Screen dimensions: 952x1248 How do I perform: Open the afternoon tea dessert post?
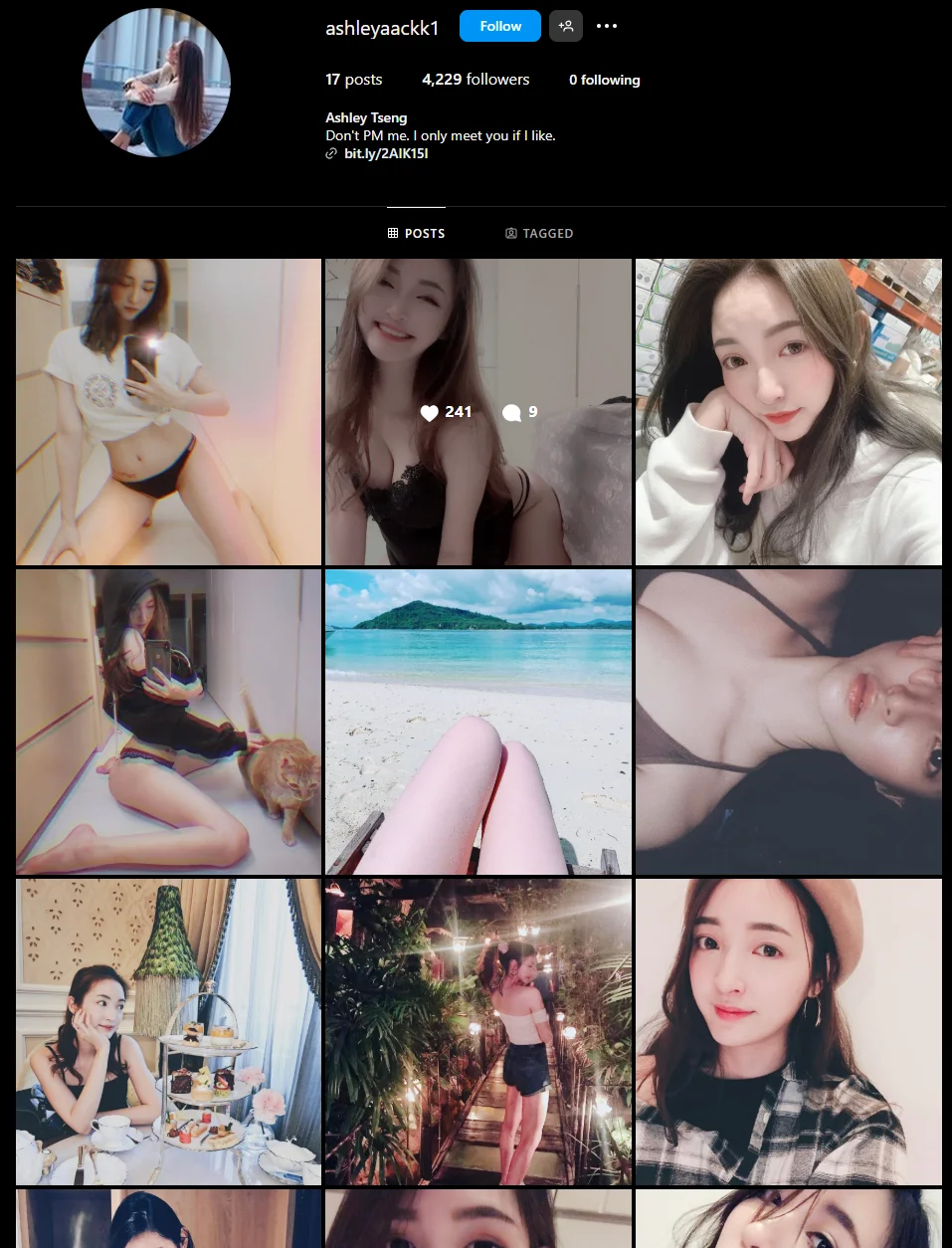tap(168, 1031)
